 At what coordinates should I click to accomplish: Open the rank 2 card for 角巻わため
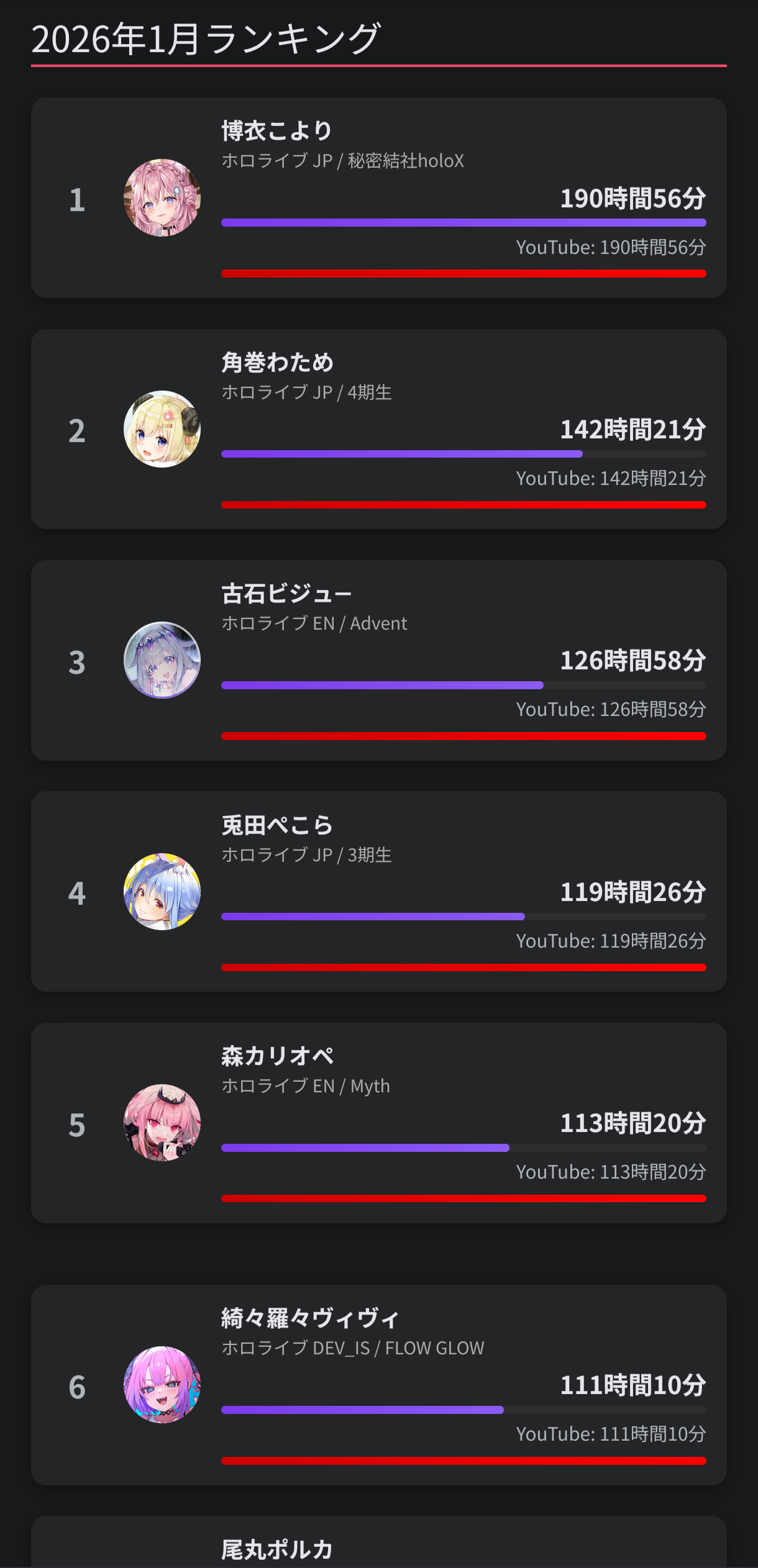[379, 429]
